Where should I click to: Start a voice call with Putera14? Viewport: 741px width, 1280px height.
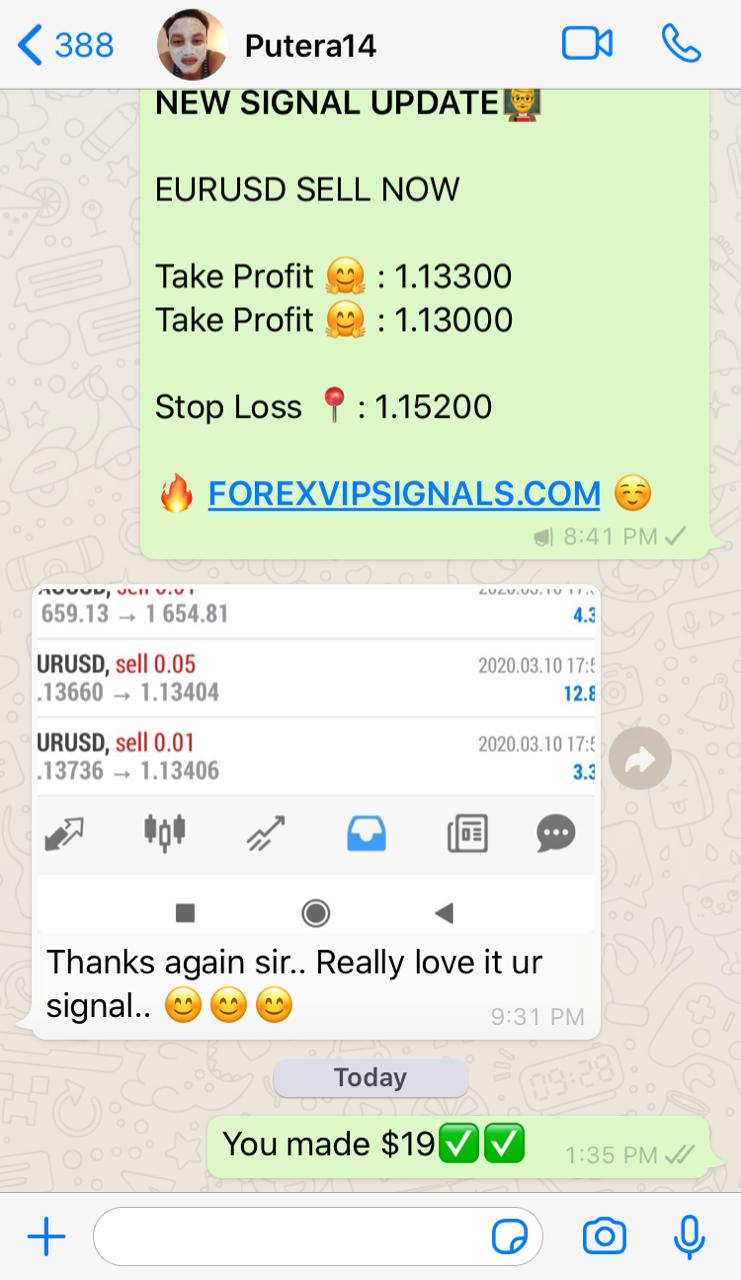point(681,44)
